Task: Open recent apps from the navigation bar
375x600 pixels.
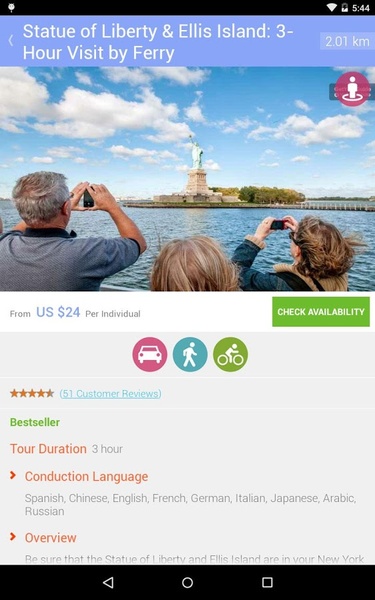Action: 267,582
